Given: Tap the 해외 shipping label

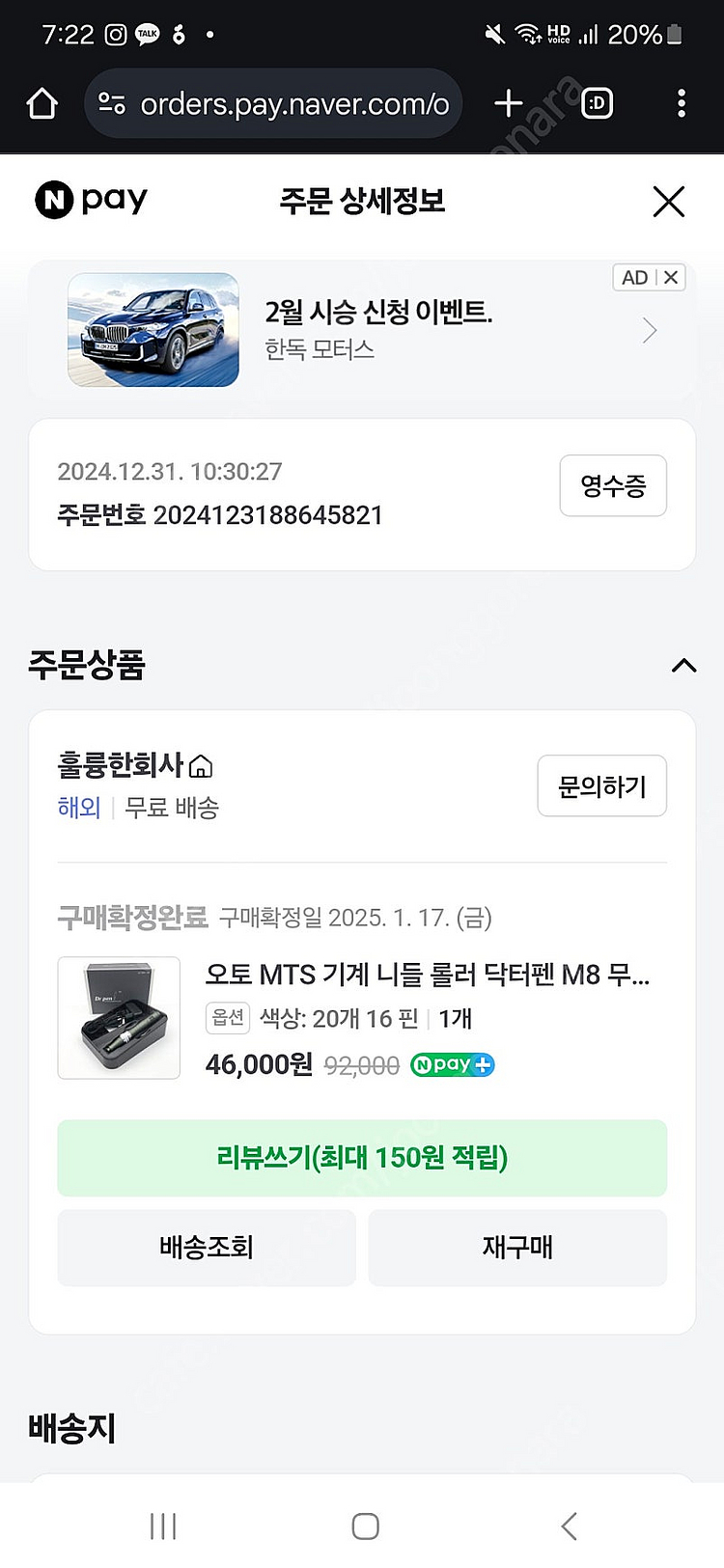Looking at the screenshot, I should (x=79, y=808).
